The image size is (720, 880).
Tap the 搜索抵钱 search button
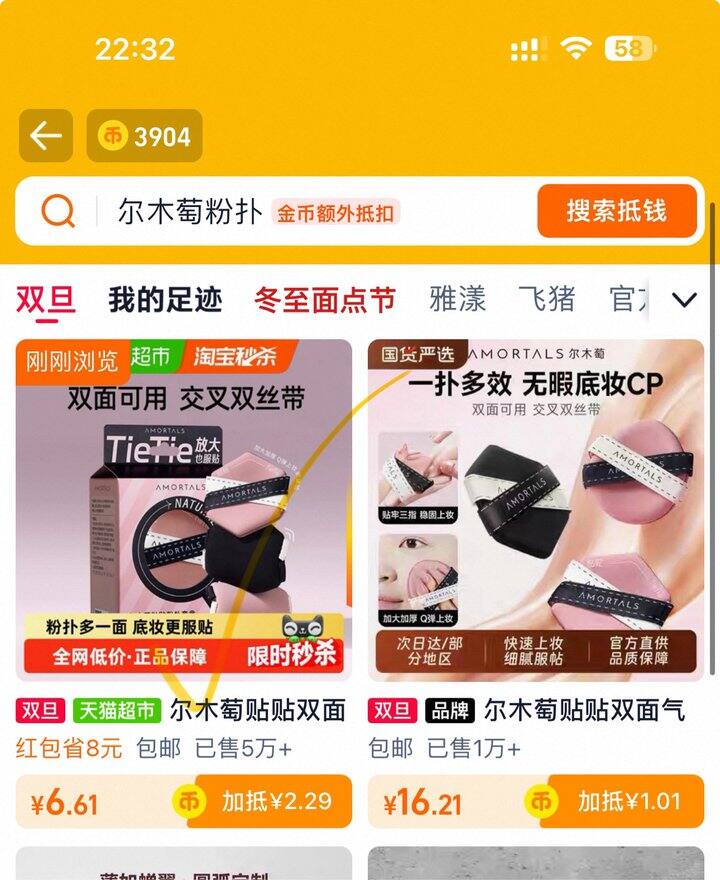[x=616, y=211]
